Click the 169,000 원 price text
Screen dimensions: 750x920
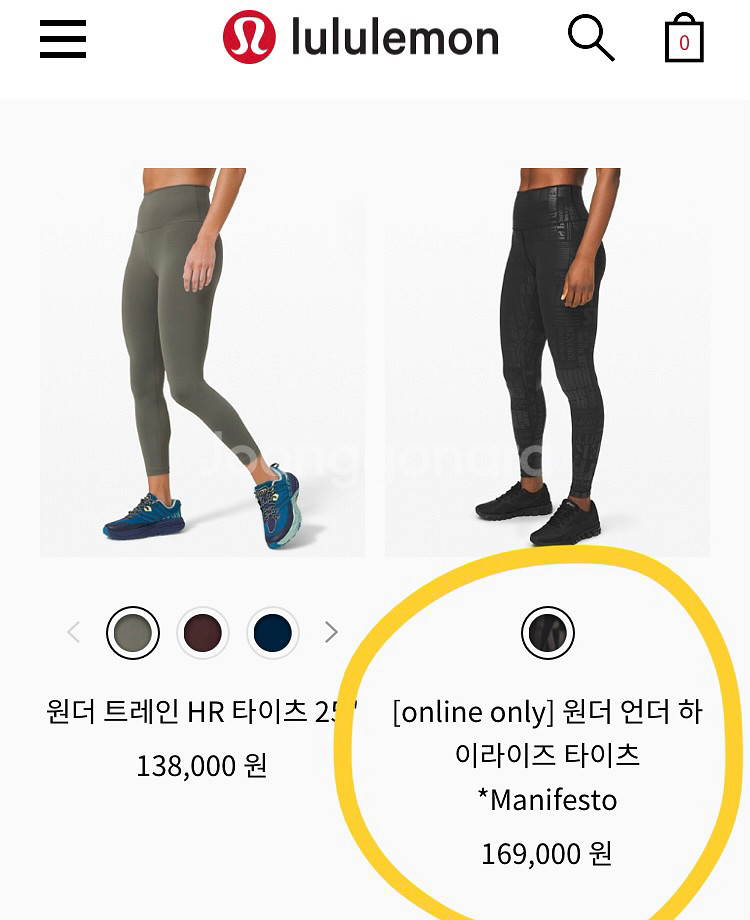[547, 855]
